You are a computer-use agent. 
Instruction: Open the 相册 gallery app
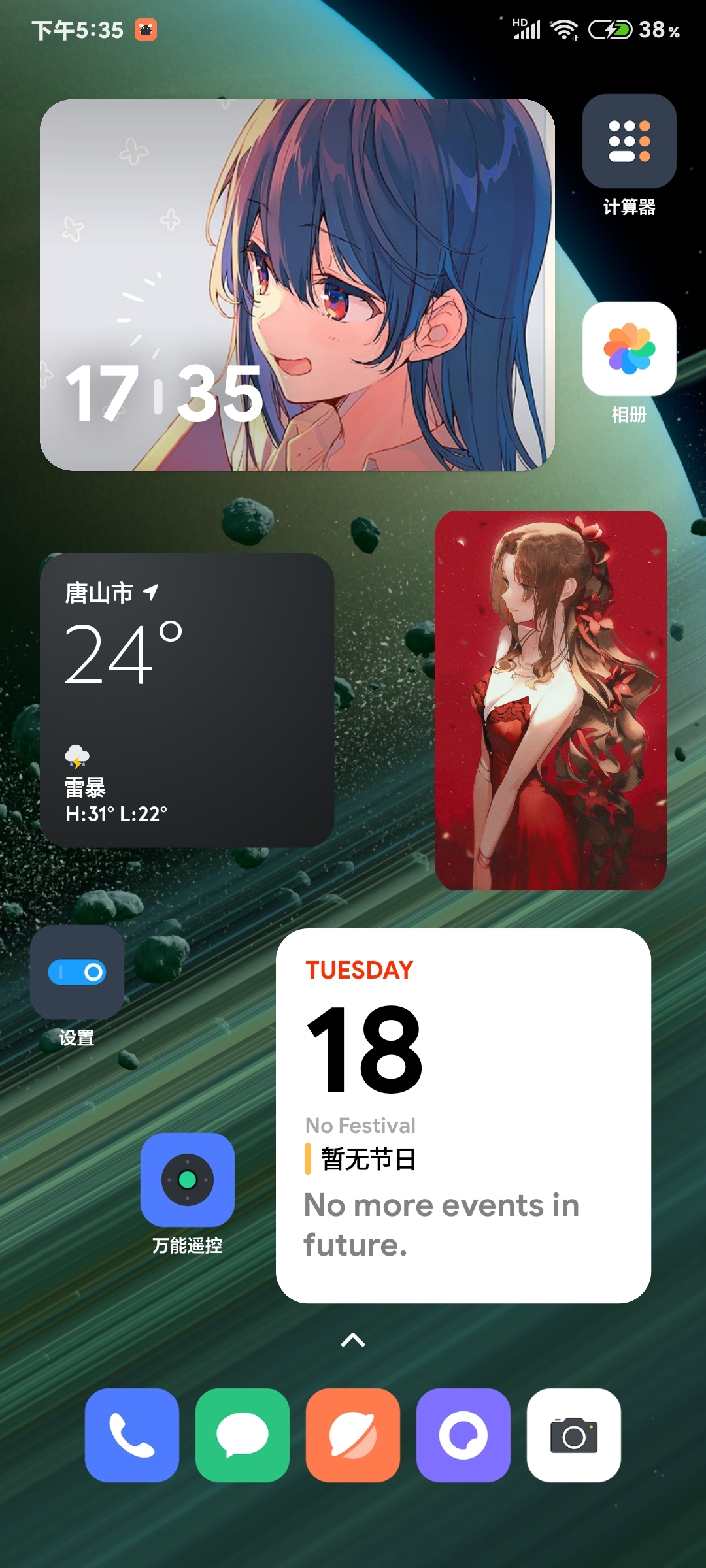click(629, 349)
